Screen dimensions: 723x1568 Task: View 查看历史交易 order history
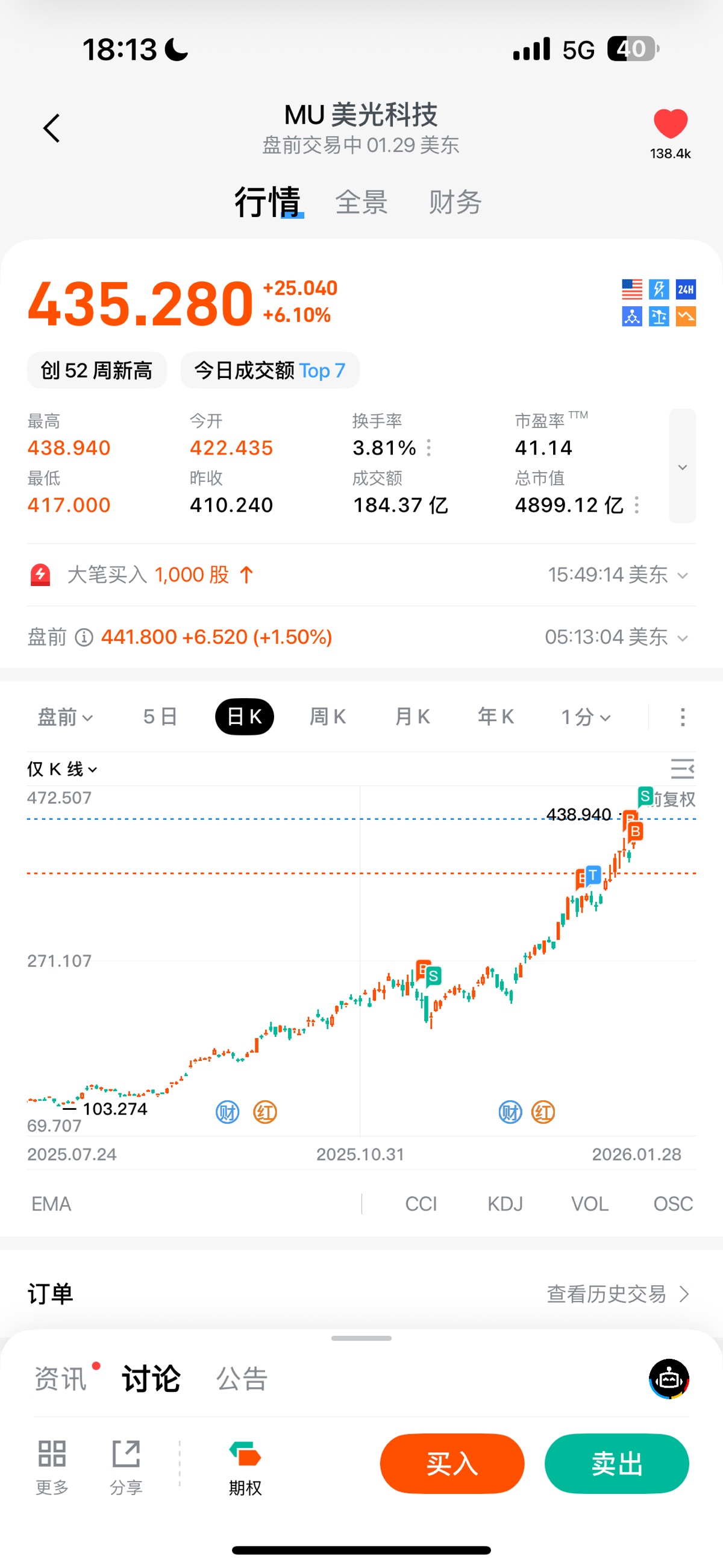pos(617,1294)
